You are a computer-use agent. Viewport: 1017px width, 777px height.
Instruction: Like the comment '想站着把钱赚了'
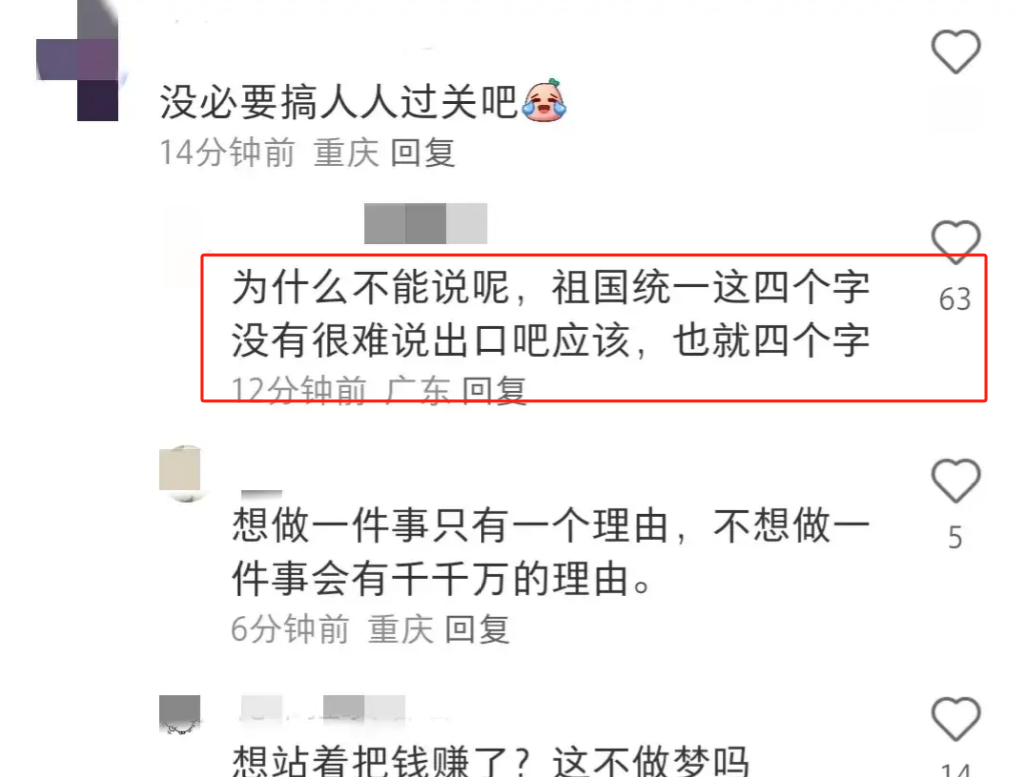click(955, 719)
